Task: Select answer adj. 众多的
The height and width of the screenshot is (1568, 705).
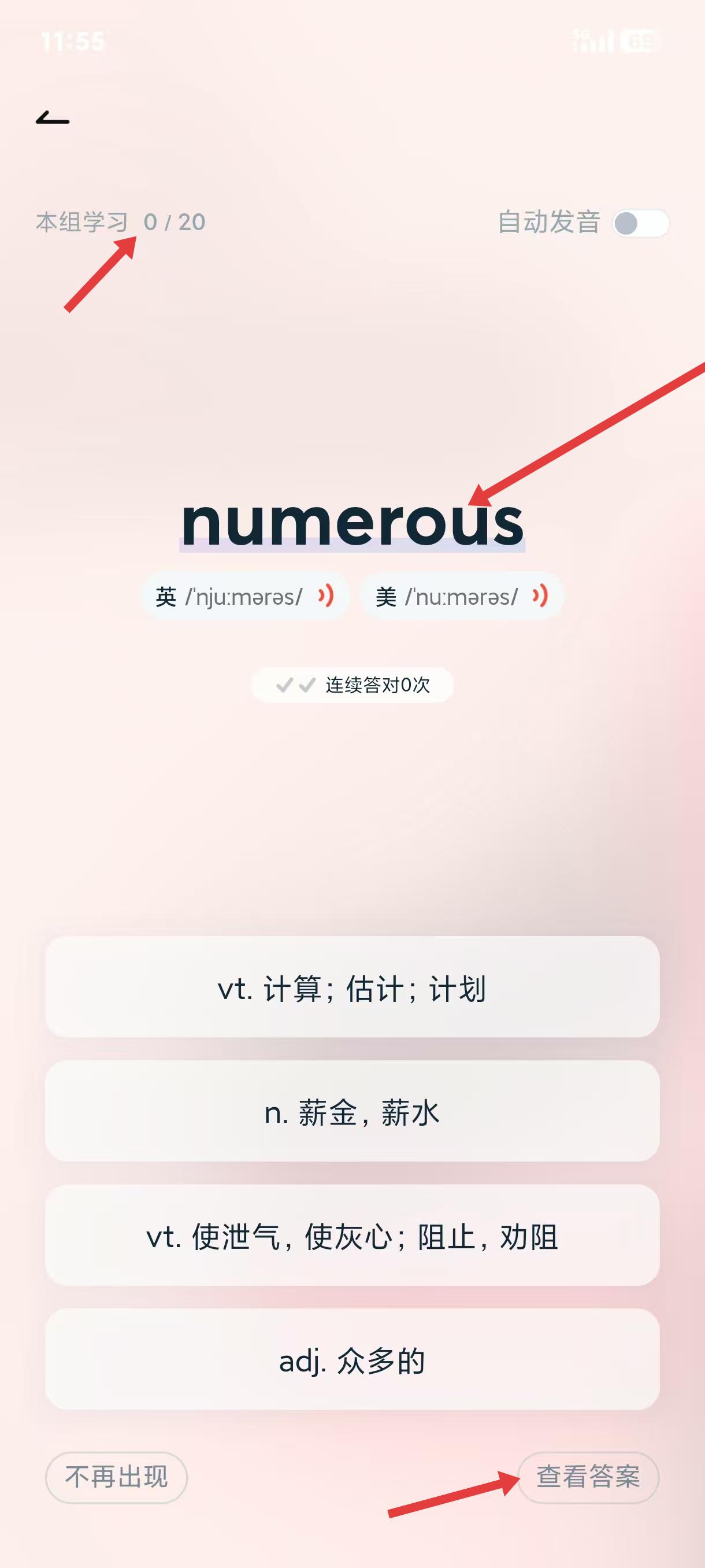Action: (352, 1360)
